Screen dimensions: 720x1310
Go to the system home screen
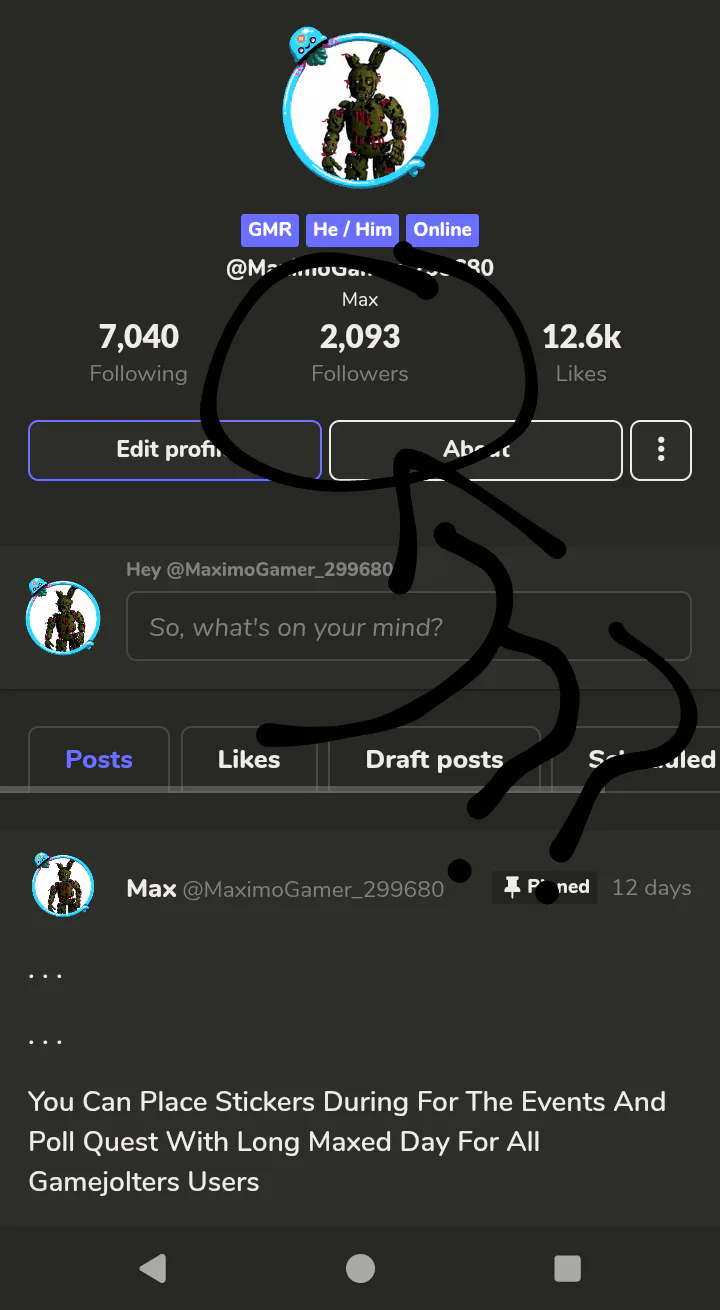(360, 1268)
